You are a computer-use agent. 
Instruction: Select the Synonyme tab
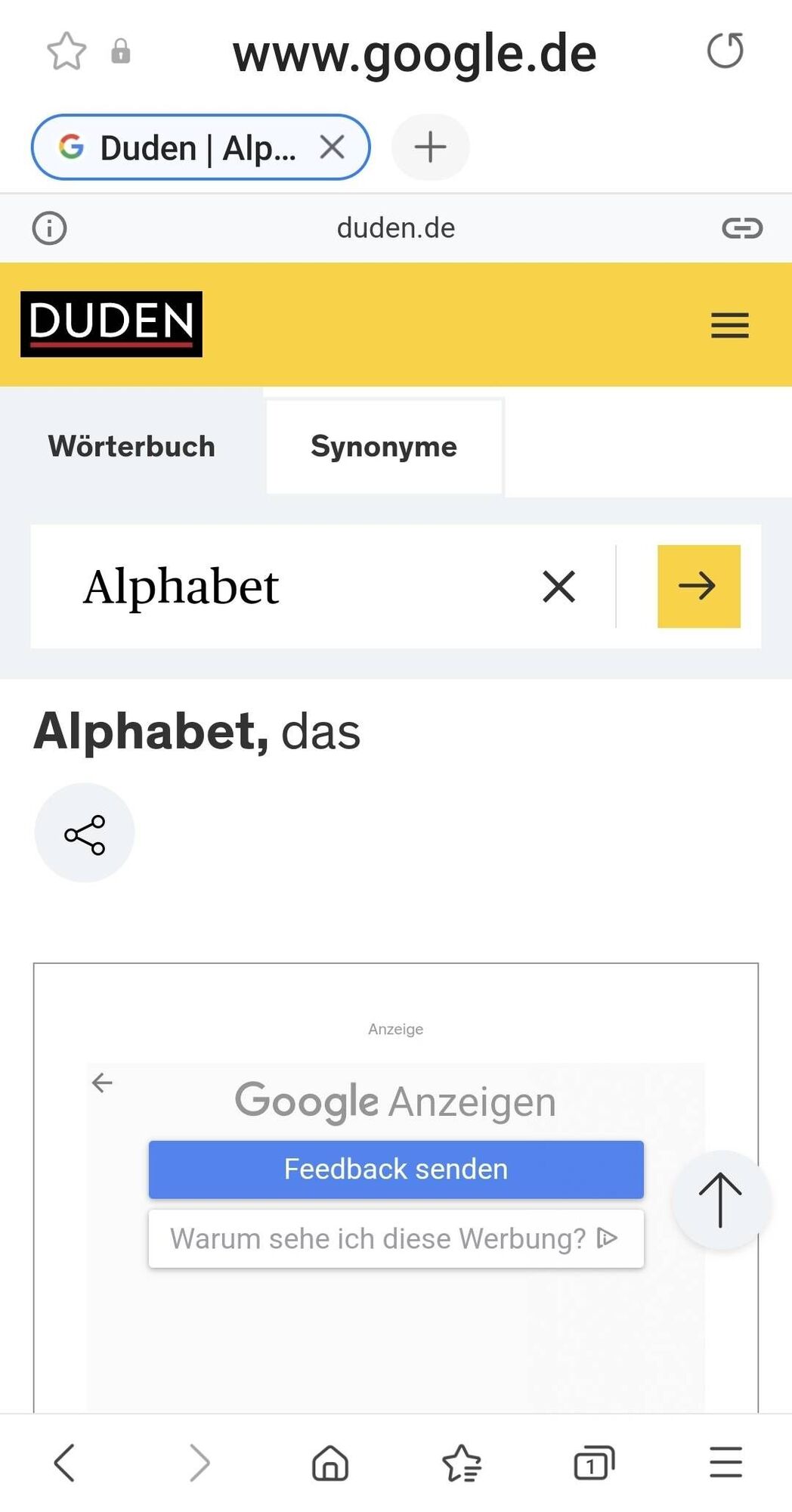pos(384,446)
